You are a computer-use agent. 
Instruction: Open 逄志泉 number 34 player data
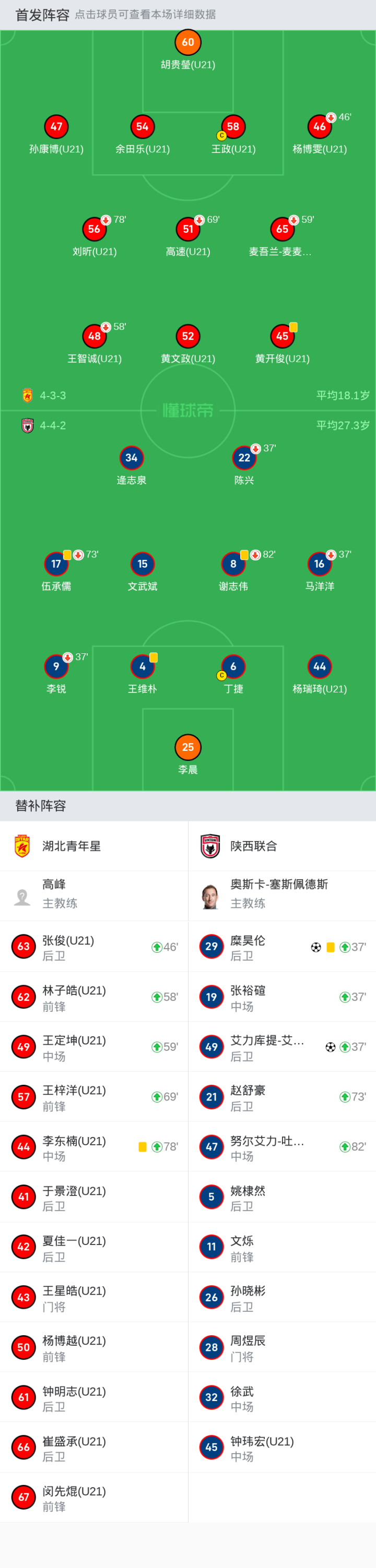(132, 458)
